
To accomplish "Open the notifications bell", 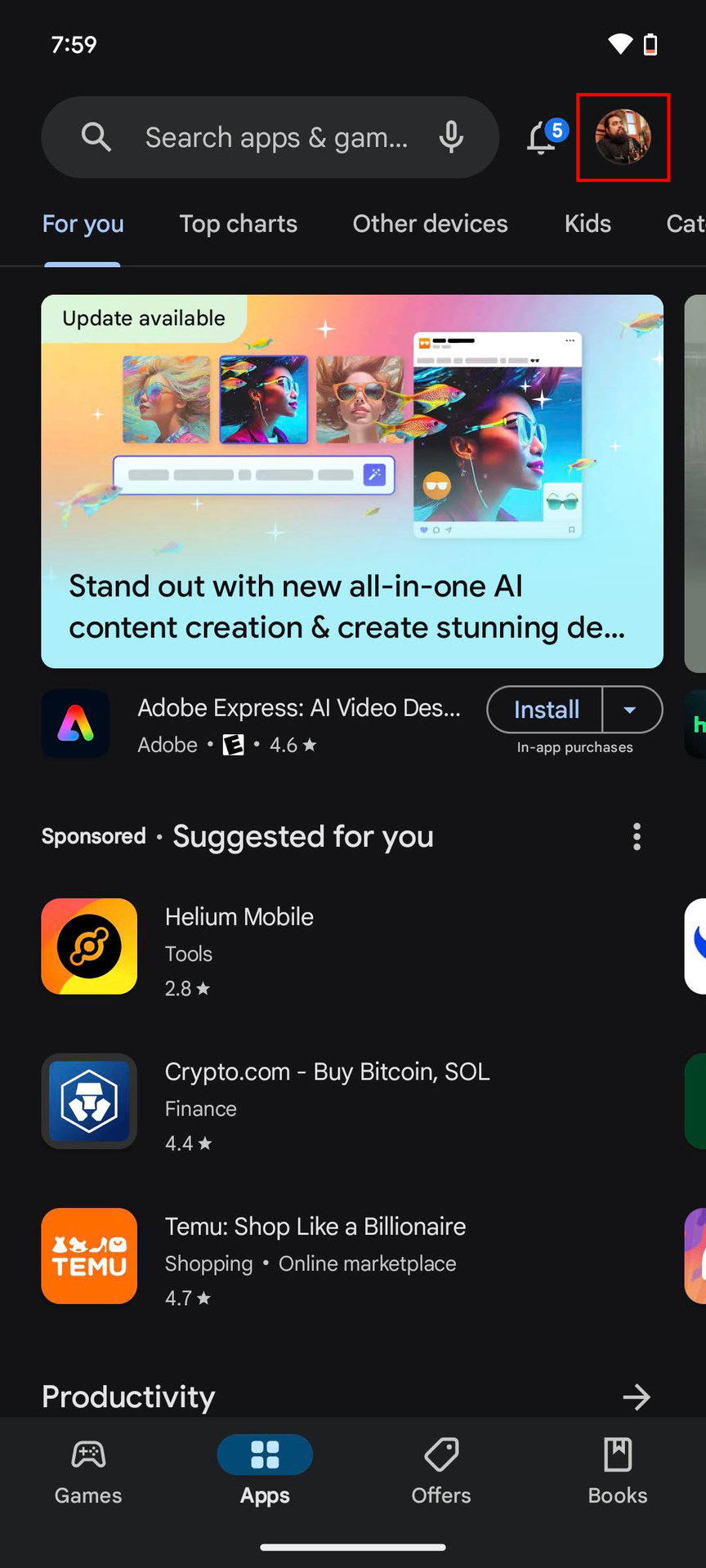I will pos(543,137).
